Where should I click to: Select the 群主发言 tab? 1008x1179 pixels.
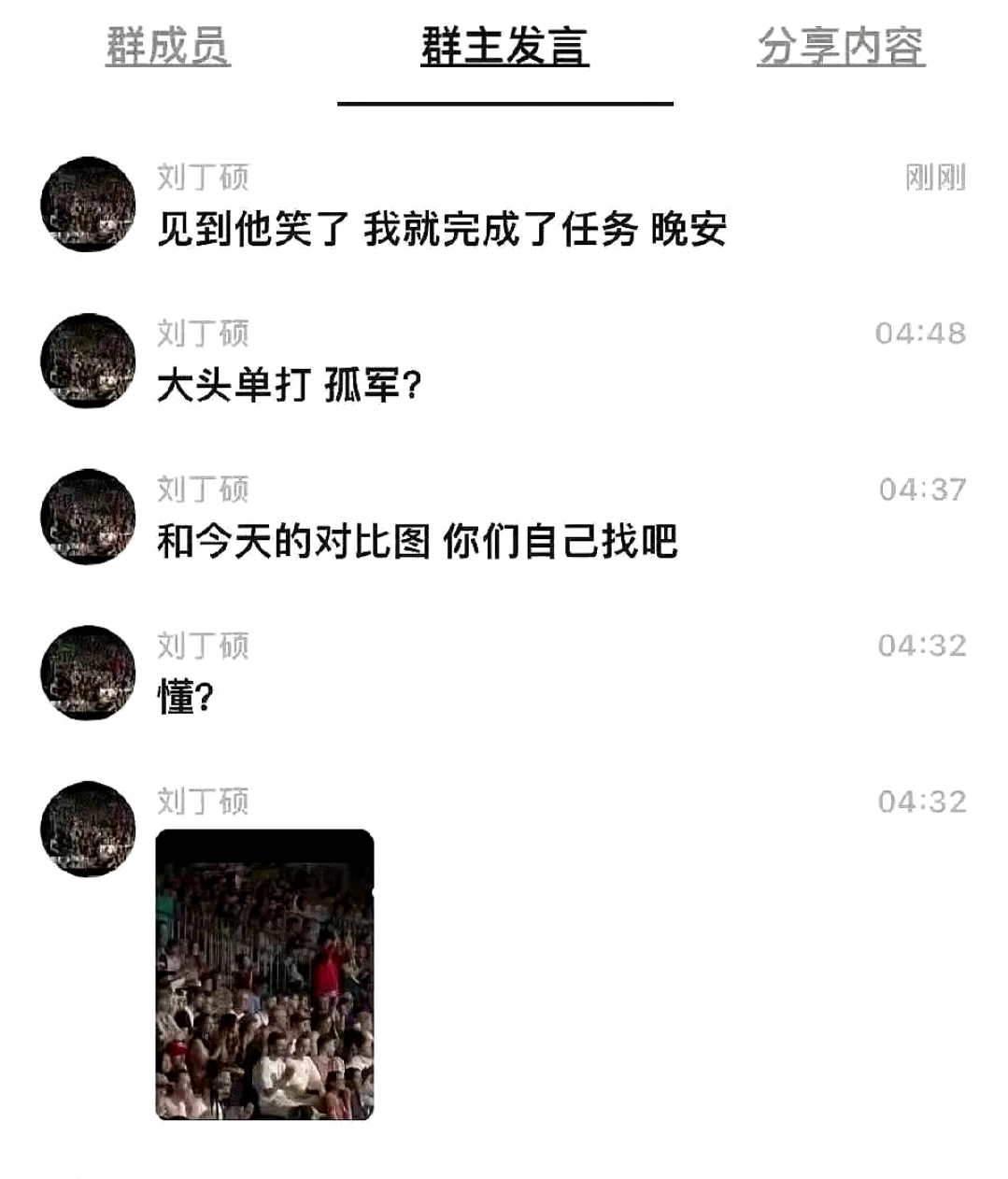[504, 47]
